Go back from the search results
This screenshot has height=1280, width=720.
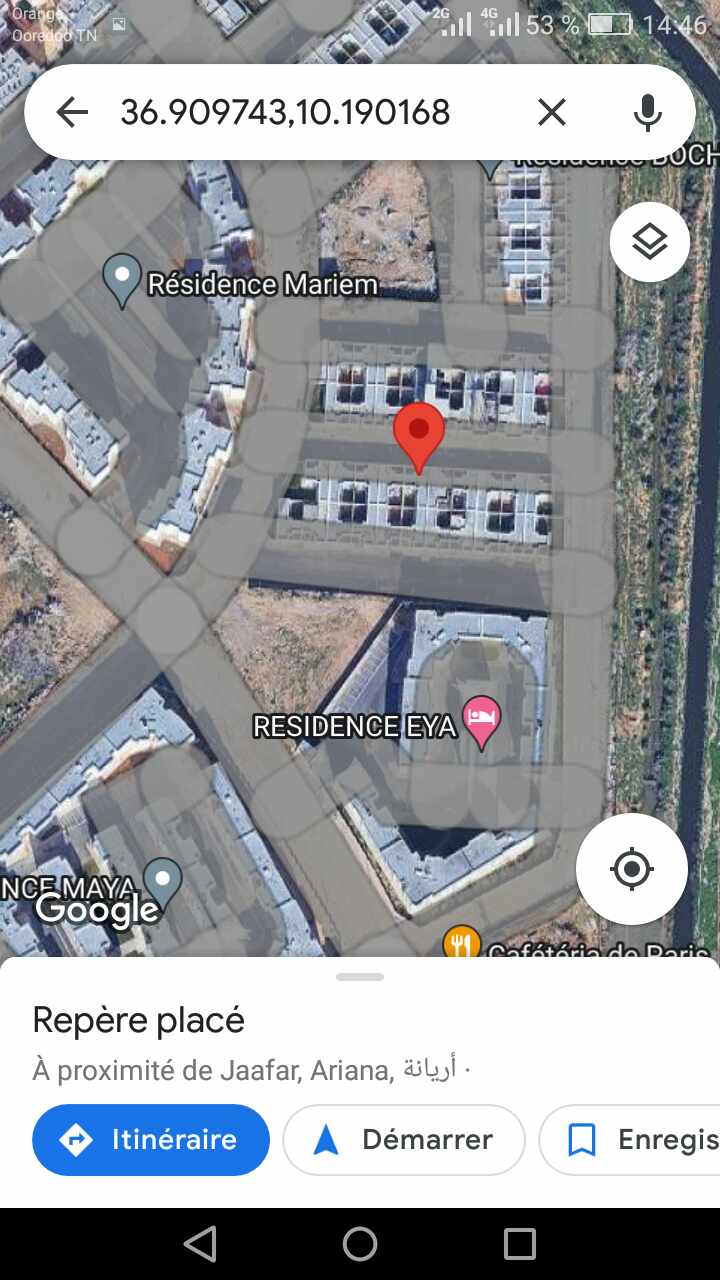point(72,112)
